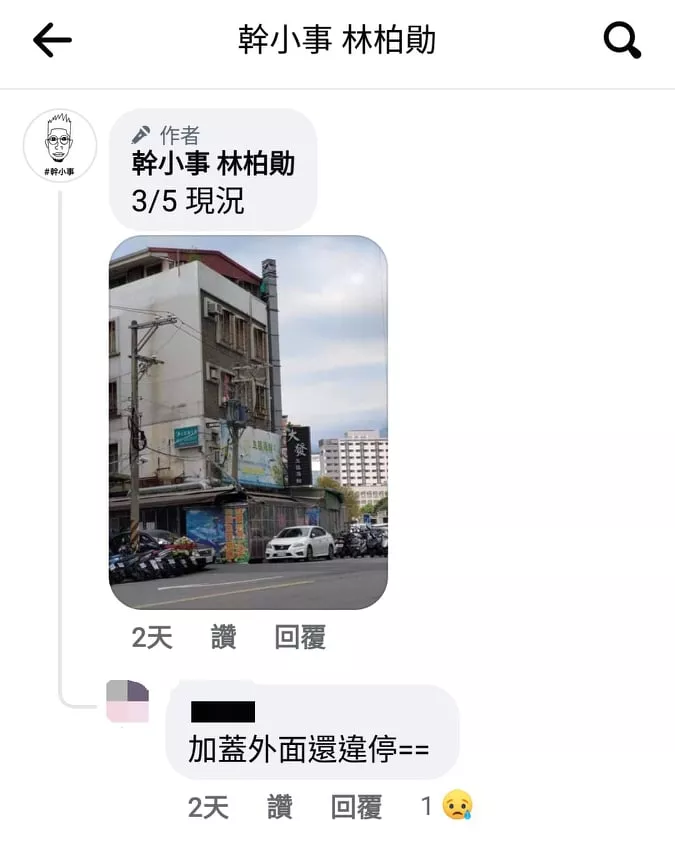Like the 3/5 現況 comment

tap(224, 637)
